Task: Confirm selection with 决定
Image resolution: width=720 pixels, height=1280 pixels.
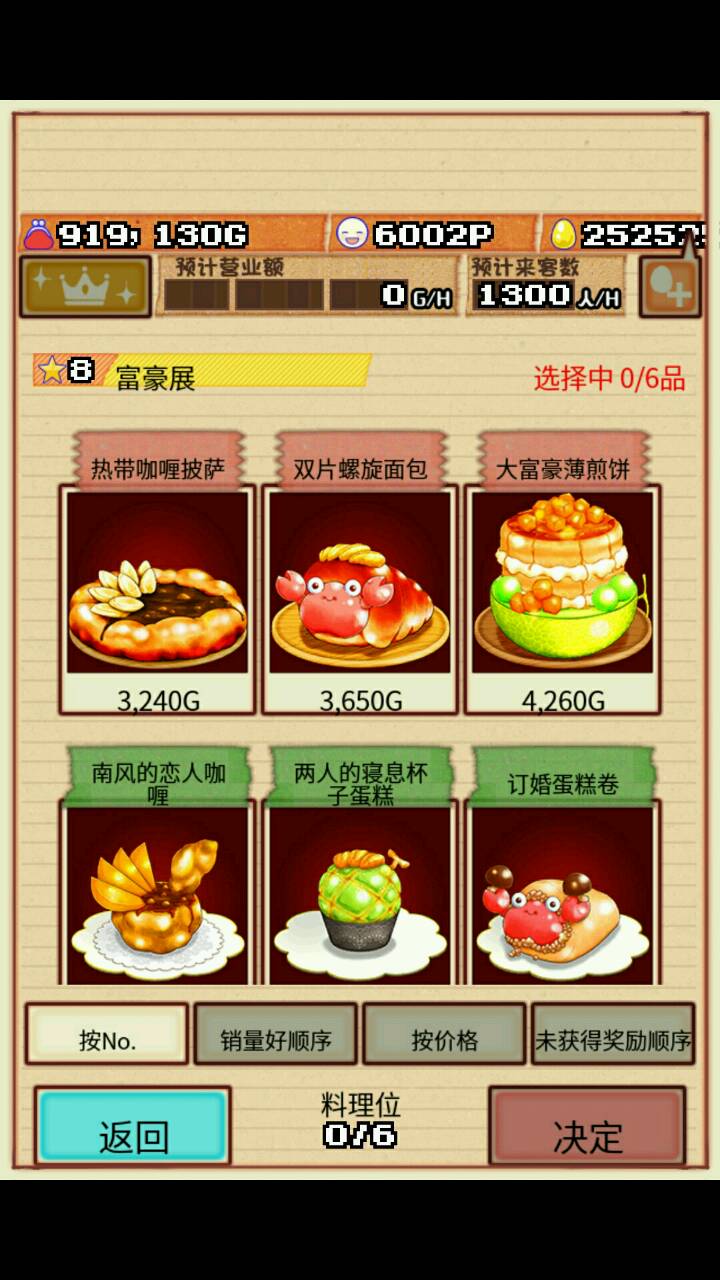Action: (x=587, y=1127)
